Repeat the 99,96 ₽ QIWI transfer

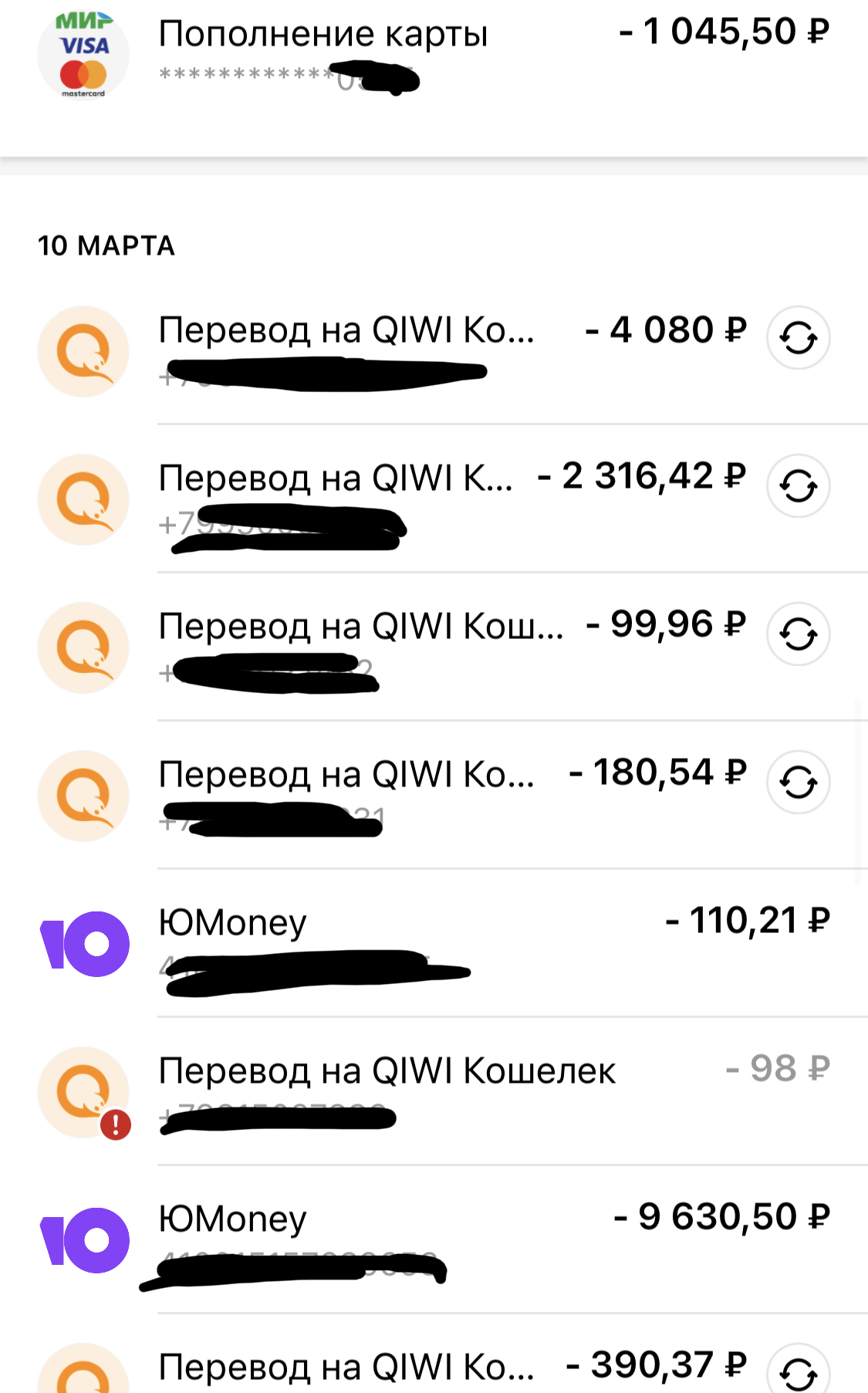point(798,634)
